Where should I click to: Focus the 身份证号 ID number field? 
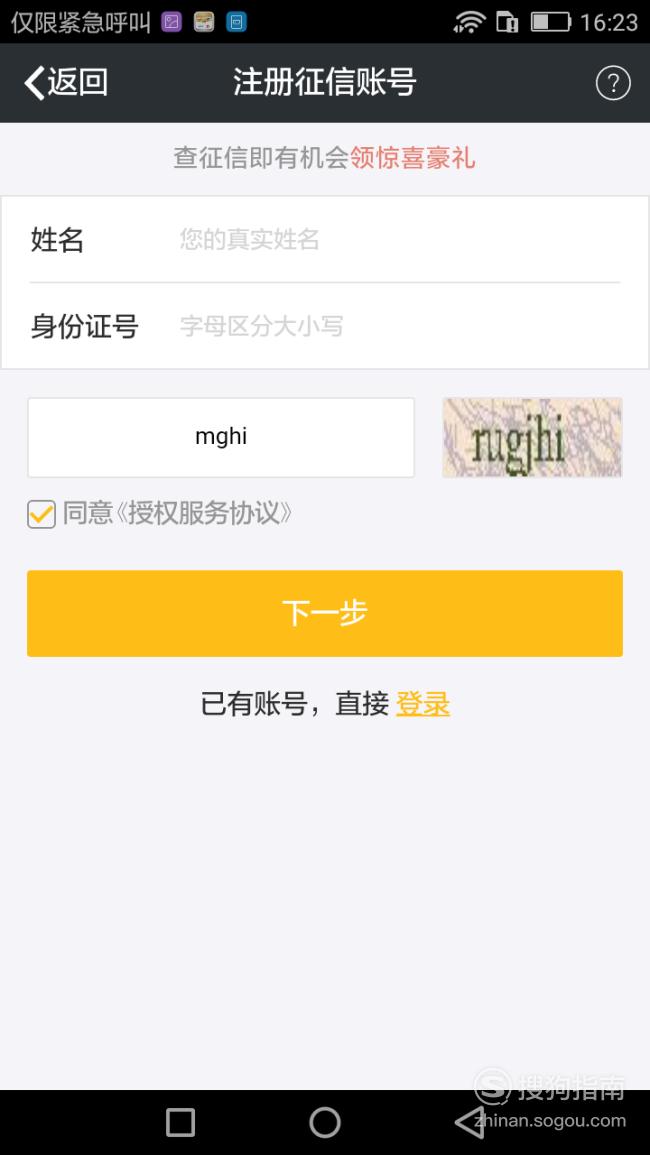[x=324, y=326]
